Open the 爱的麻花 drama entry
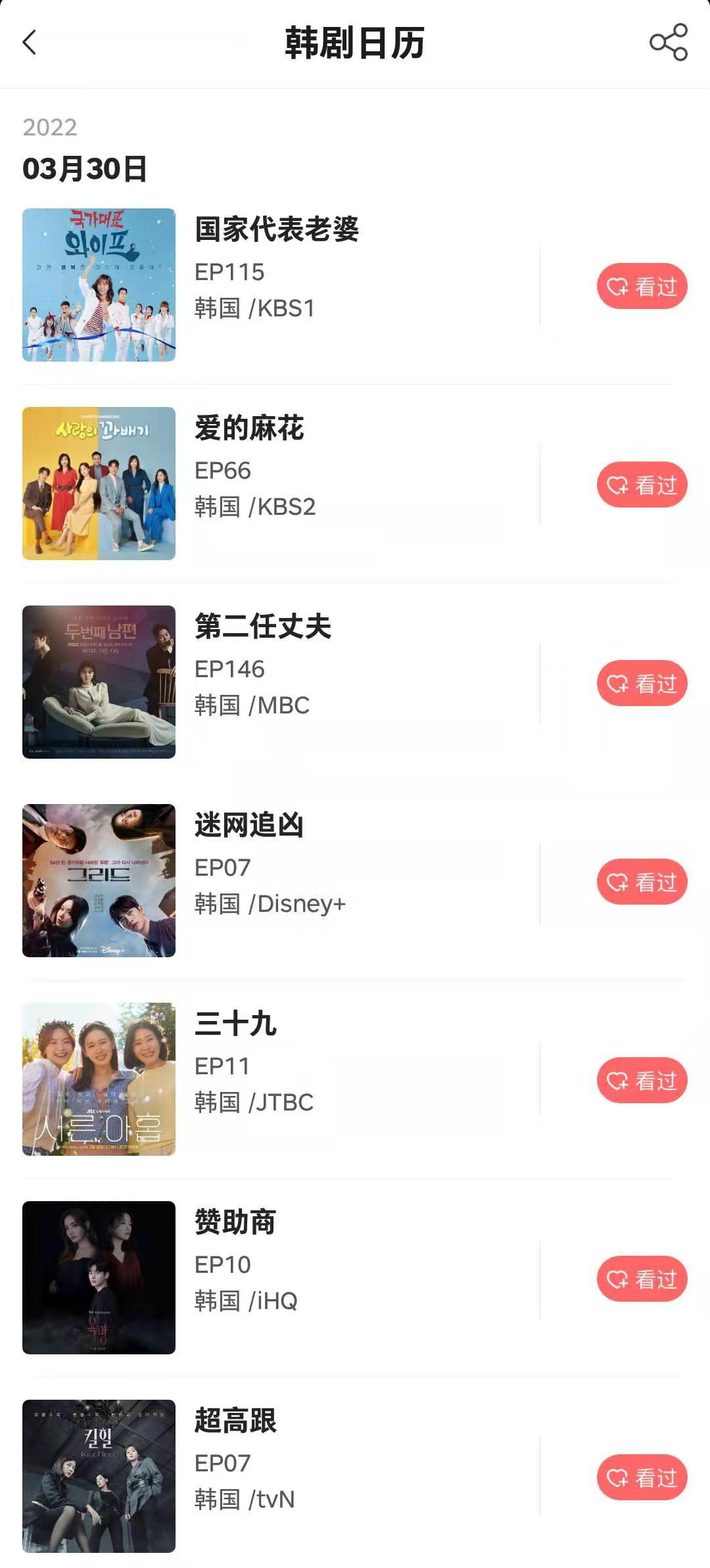This screenshot has height=1568, width=710. (x=250, y=429)
